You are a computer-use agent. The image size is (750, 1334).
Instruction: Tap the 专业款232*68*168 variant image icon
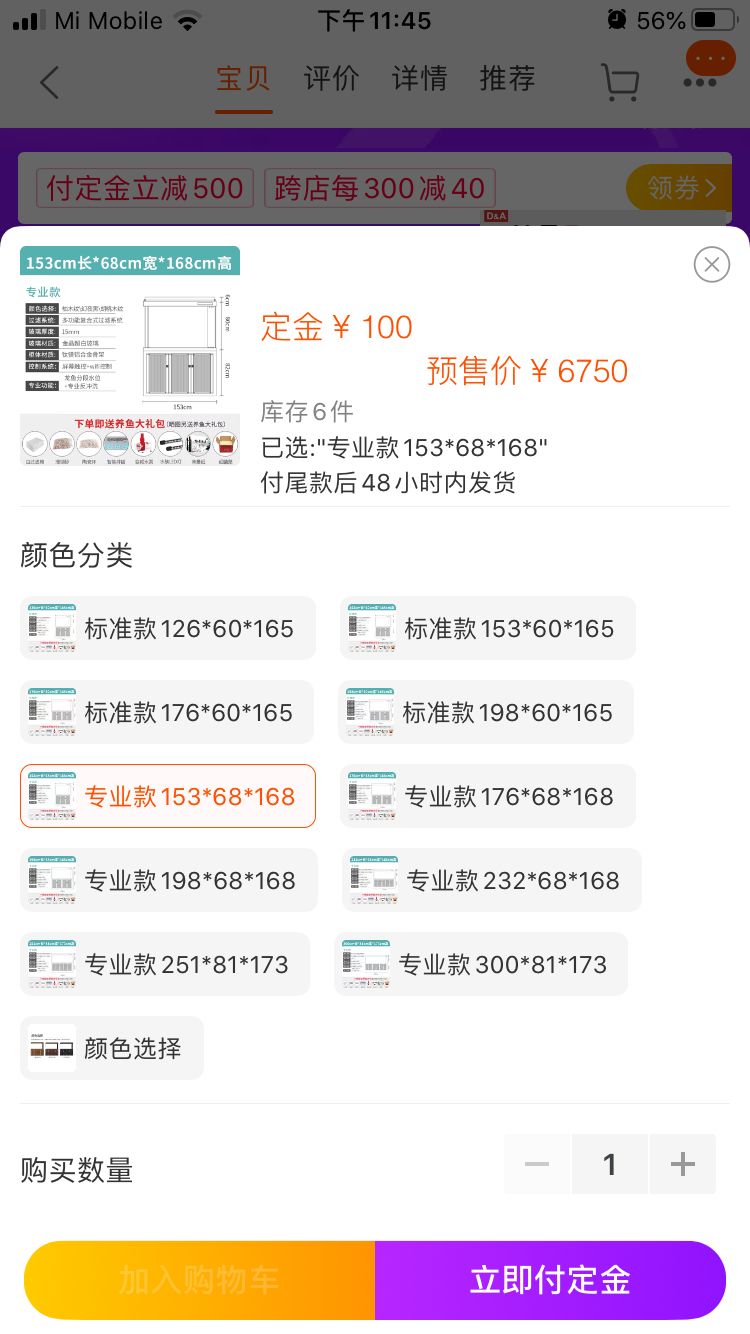pyautogui.click(x=371, y=879)
